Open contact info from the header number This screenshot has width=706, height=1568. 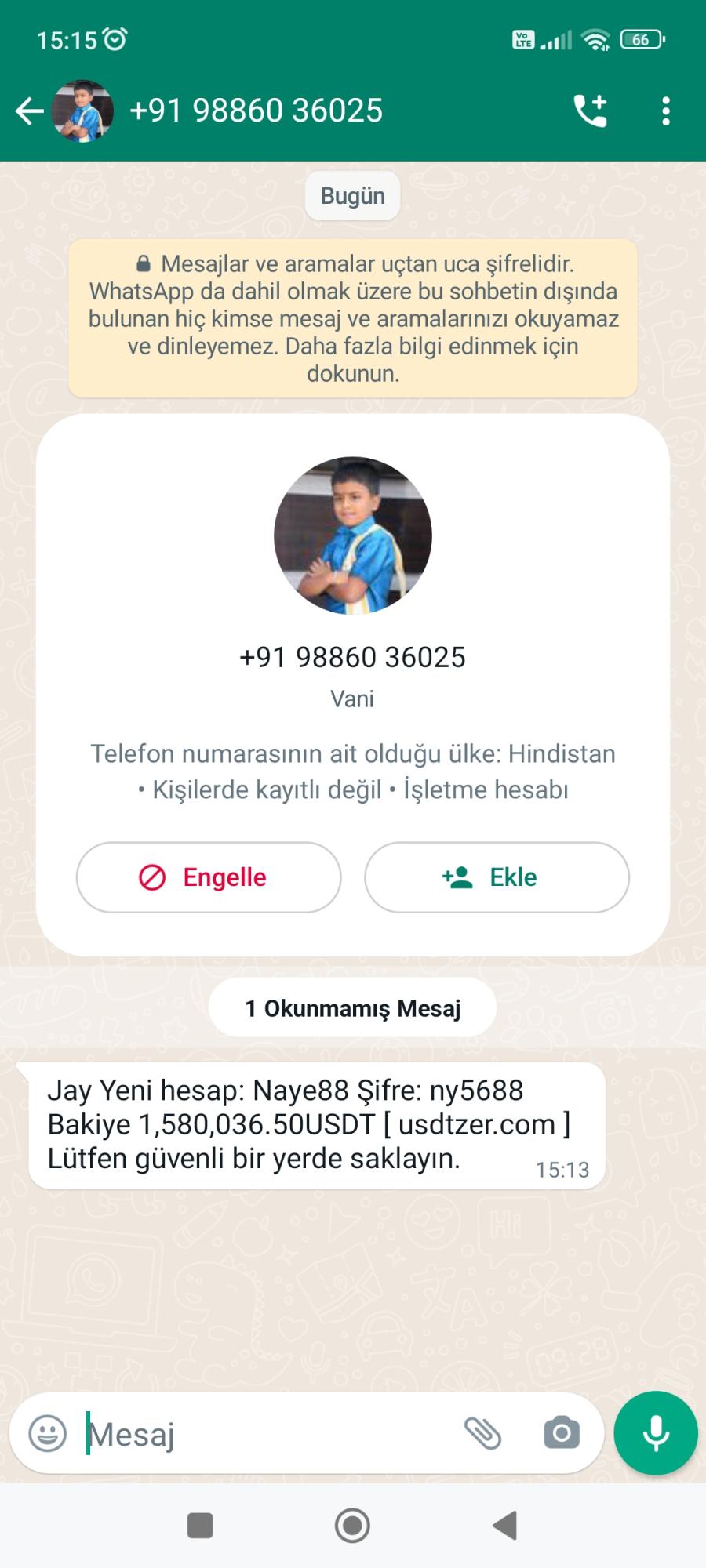pyautogui.click(x=256, y=111)
